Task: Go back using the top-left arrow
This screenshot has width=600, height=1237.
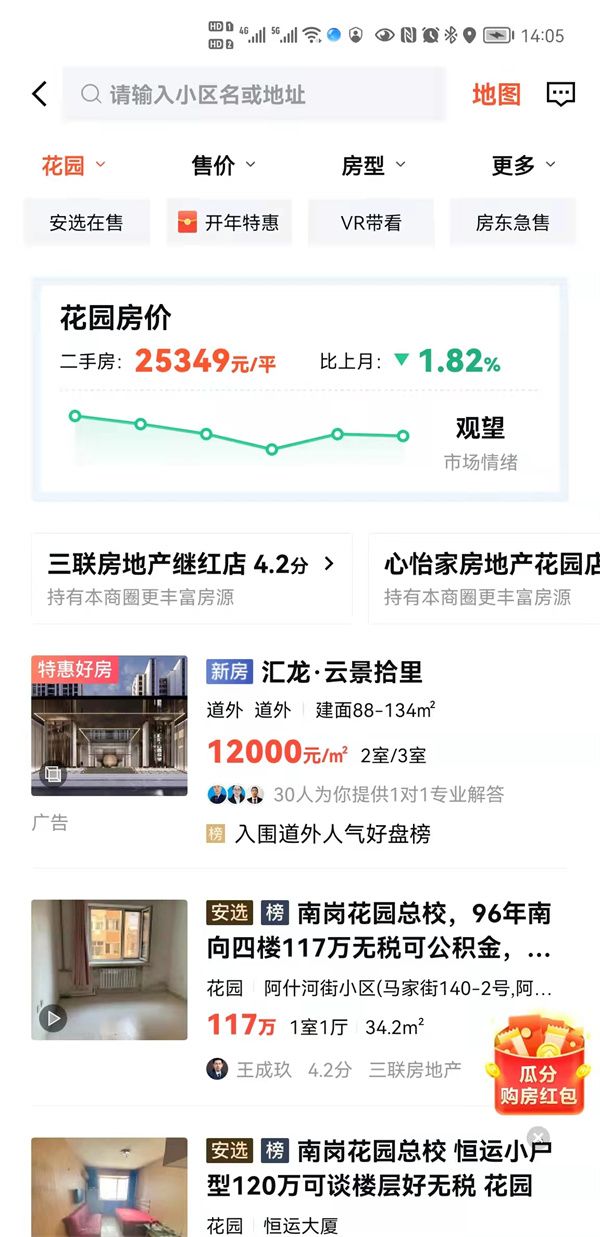Action: tap(40, 95)
